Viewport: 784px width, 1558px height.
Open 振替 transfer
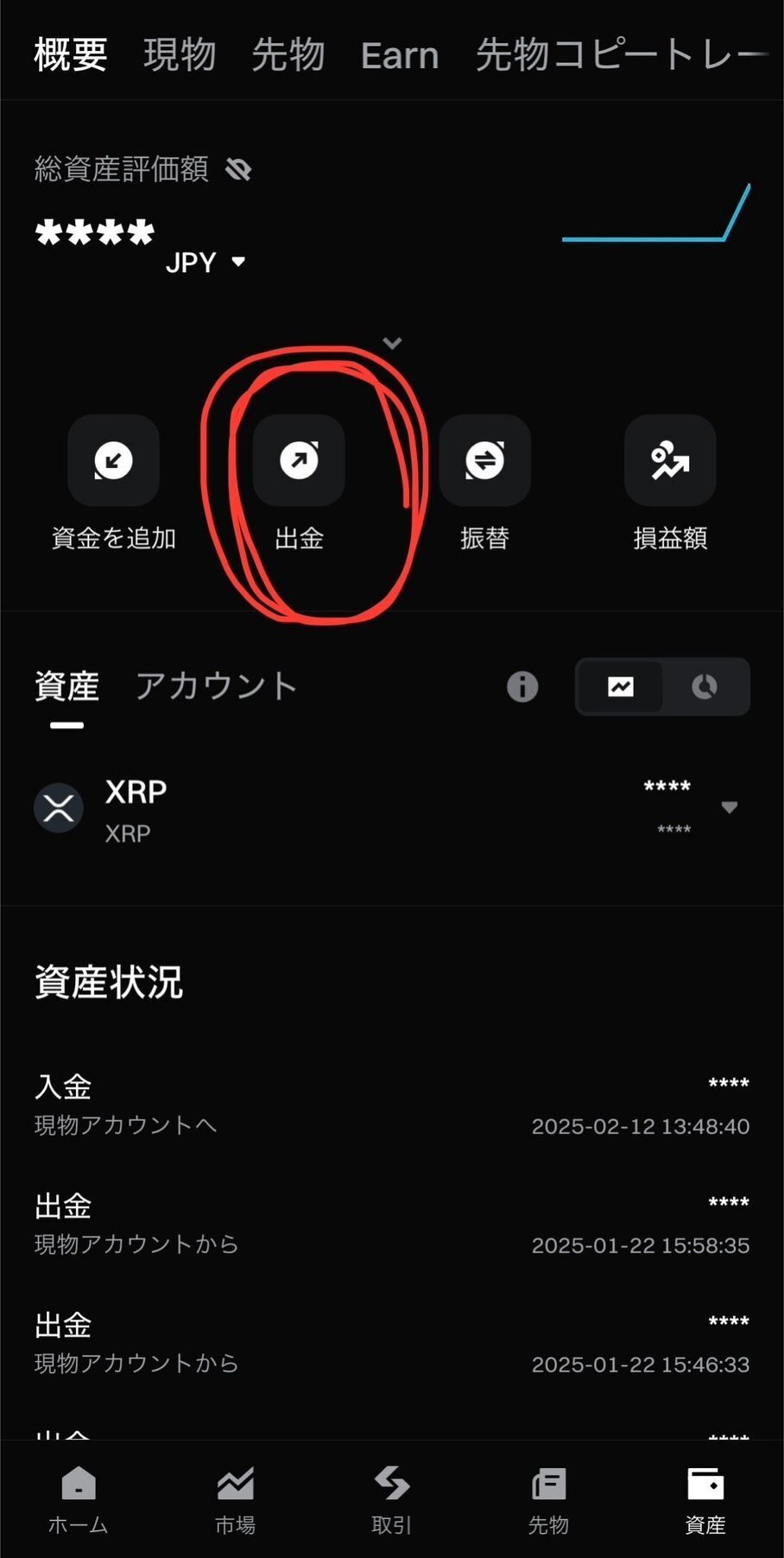[484, 460]
